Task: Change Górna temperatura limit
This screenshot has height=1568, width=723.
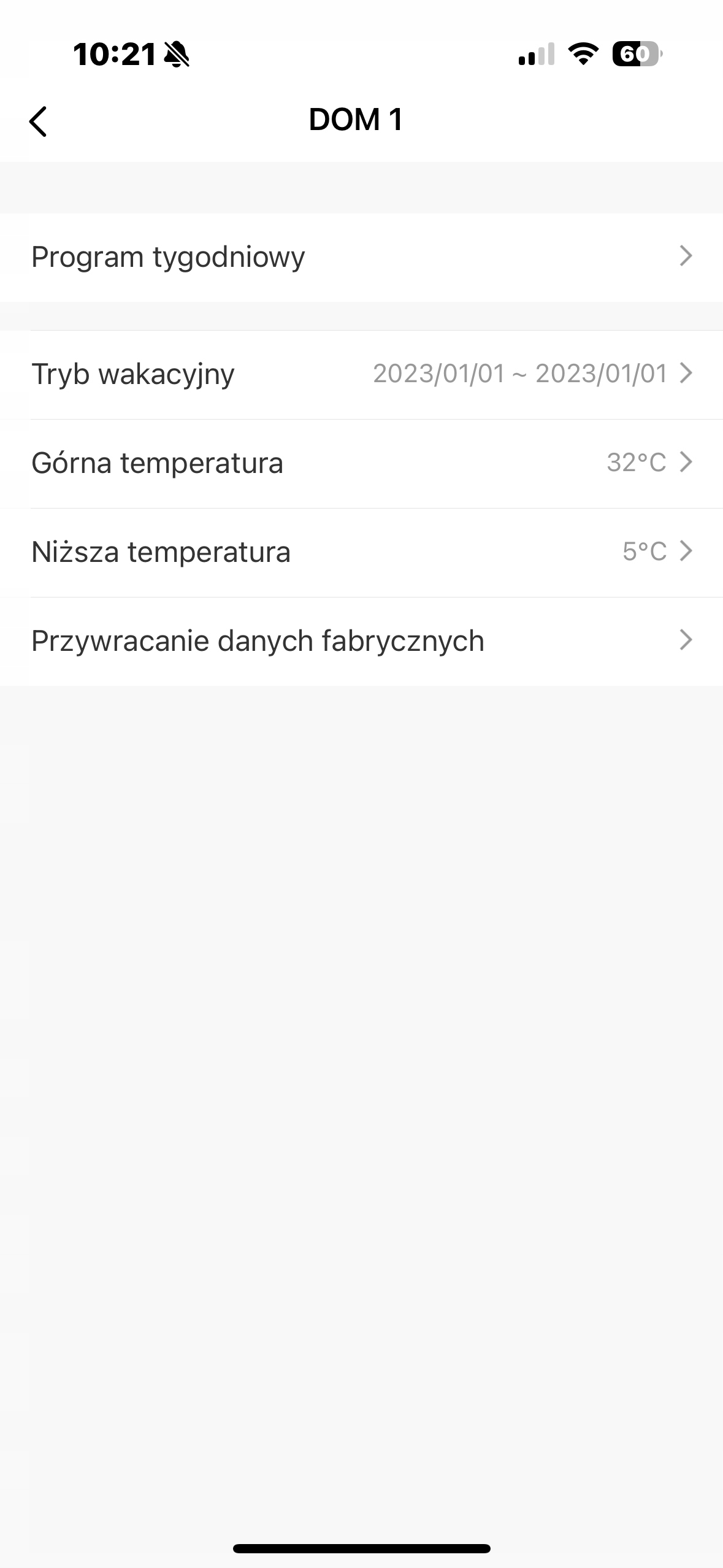Action: point(361,463)
